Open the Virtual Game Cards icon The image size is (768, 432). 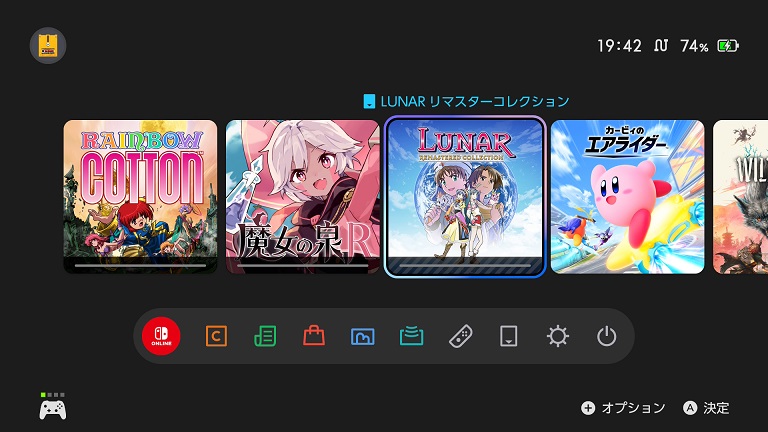tap(509, 336)
